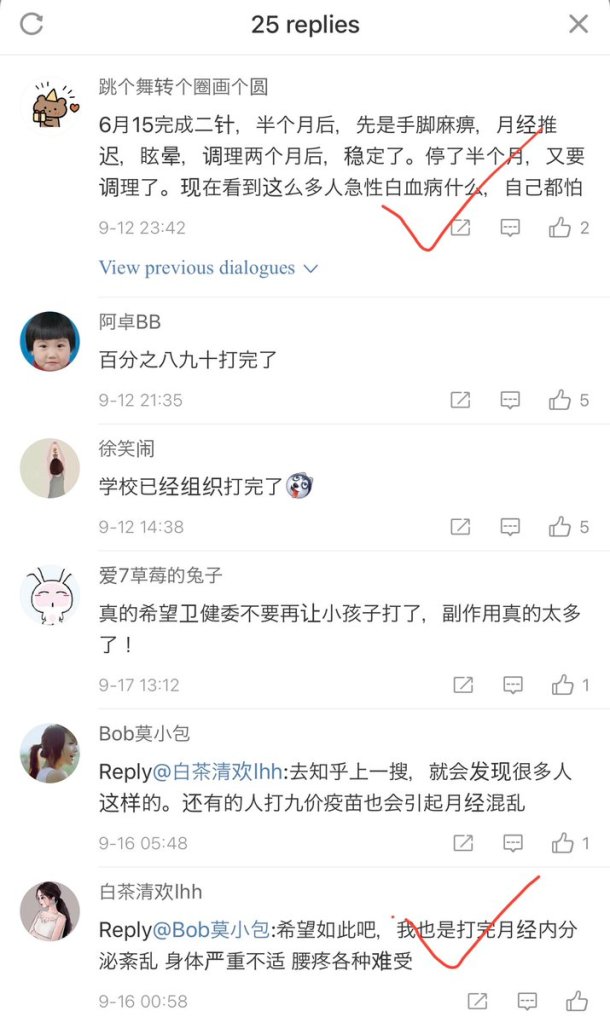Like 白茶清欢lhh's reply
Screen dimensions: 610x1023
(x=577, y=1001)
